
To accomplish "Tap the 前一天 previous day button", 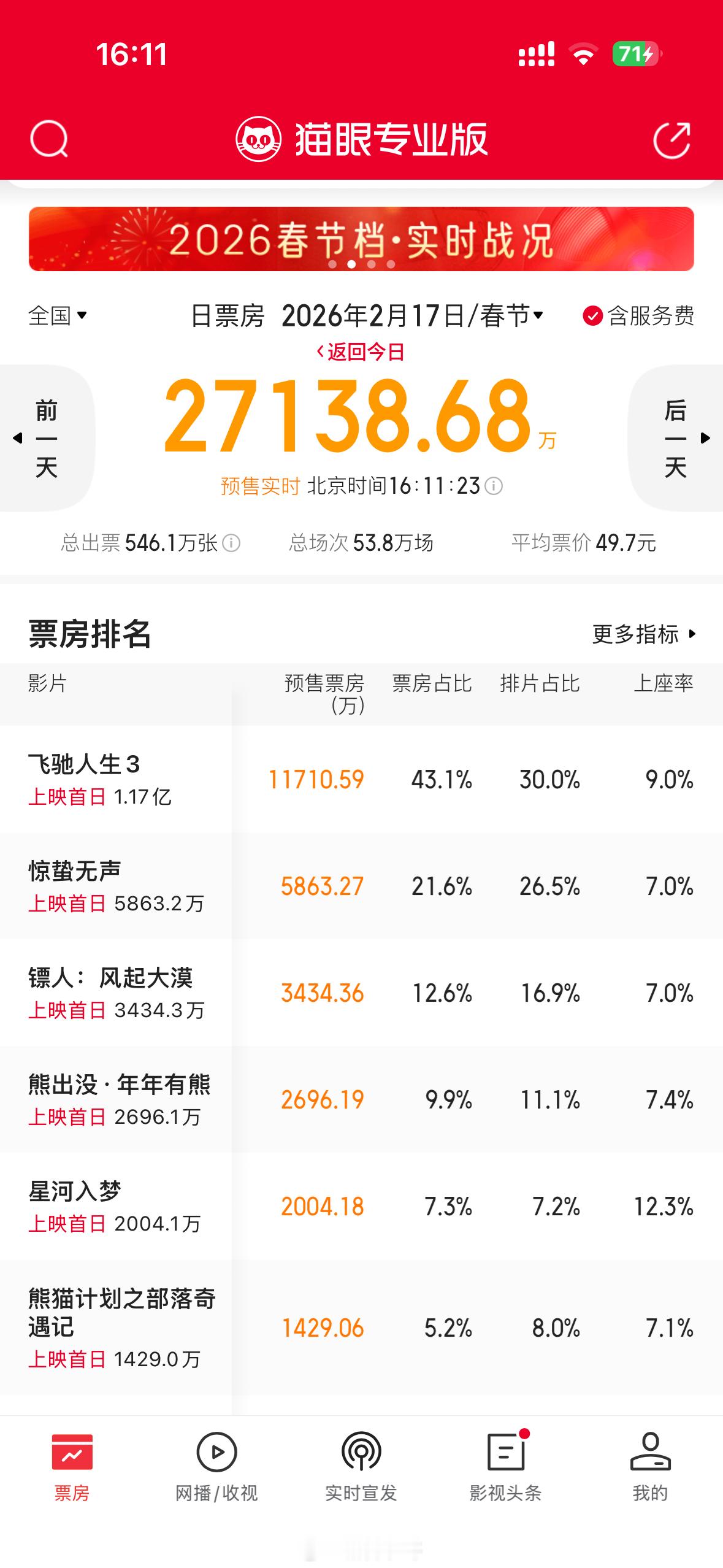I will click(x=46, y=437).
